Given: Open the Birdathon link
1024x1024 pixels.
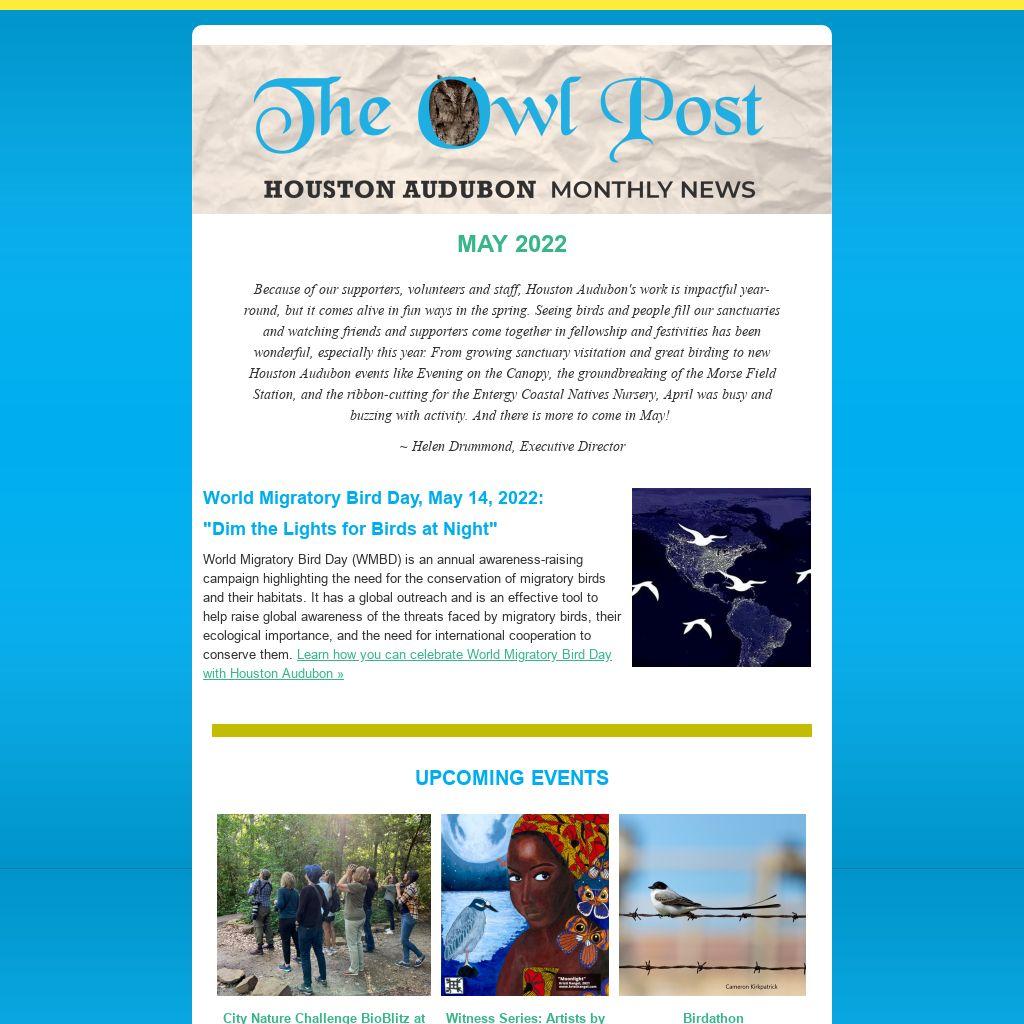Looking at the screenshot, I should 713,1017.
